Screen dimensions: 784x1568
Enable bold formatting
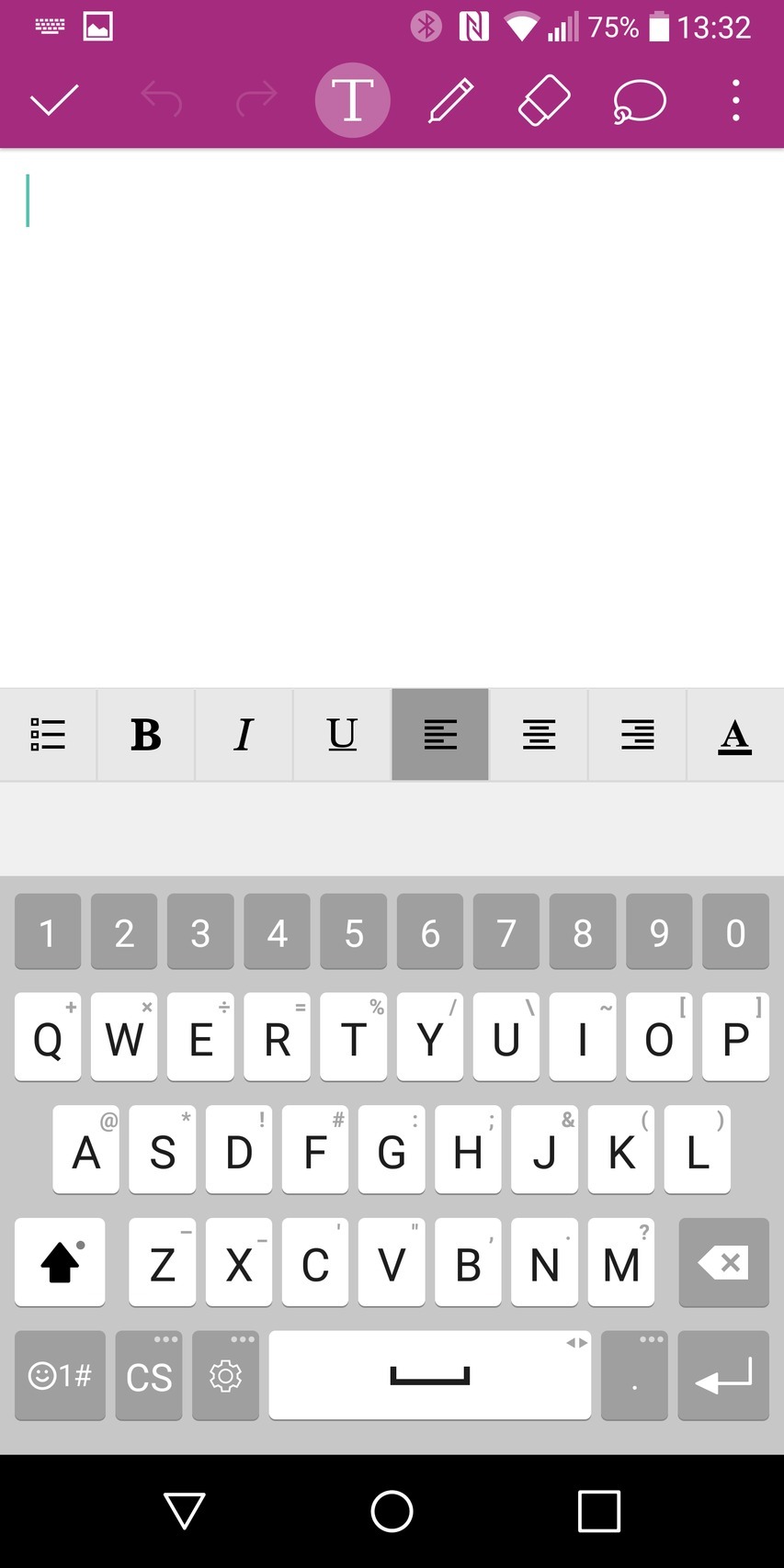tap(146, 735)
